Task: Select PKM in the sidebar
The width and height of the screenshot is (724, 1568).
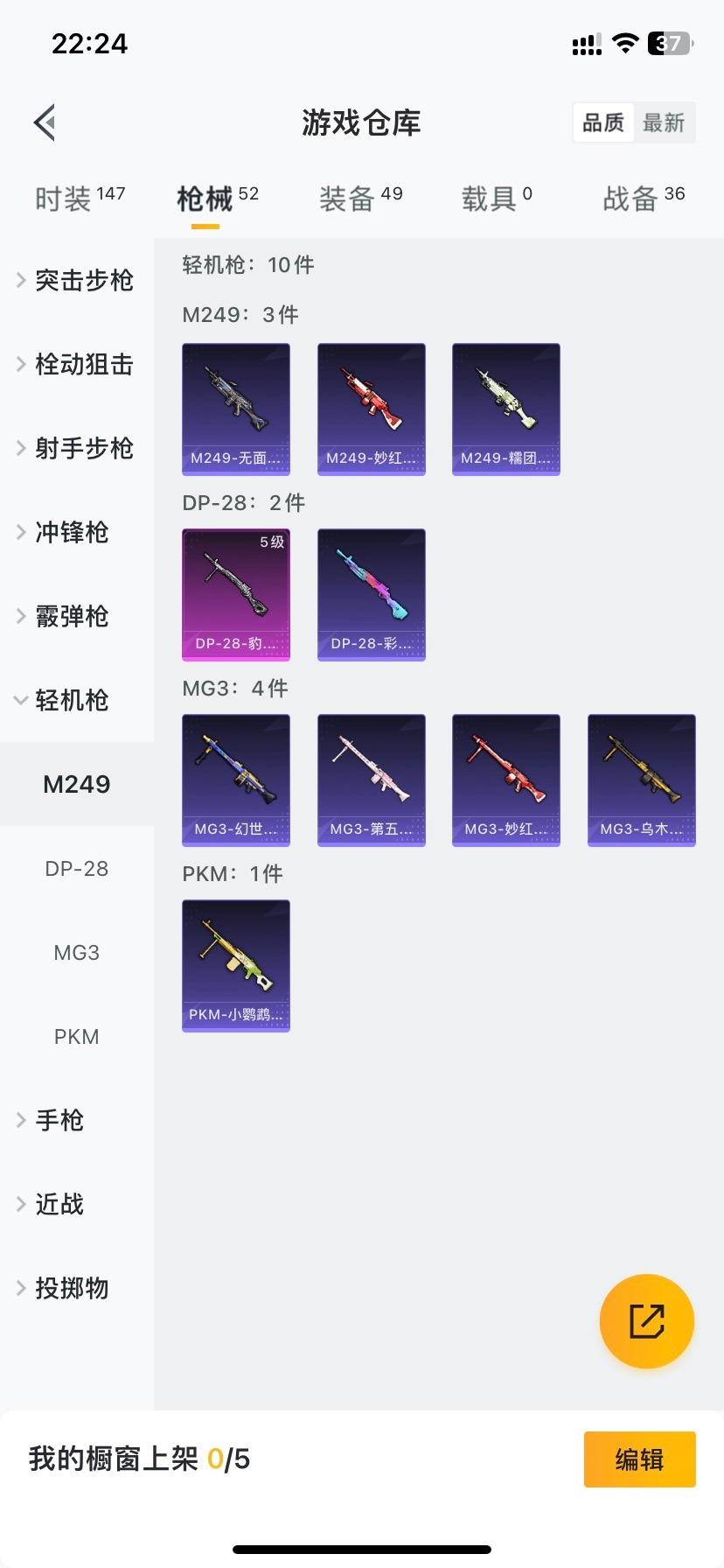Action: coord(77,1036)
